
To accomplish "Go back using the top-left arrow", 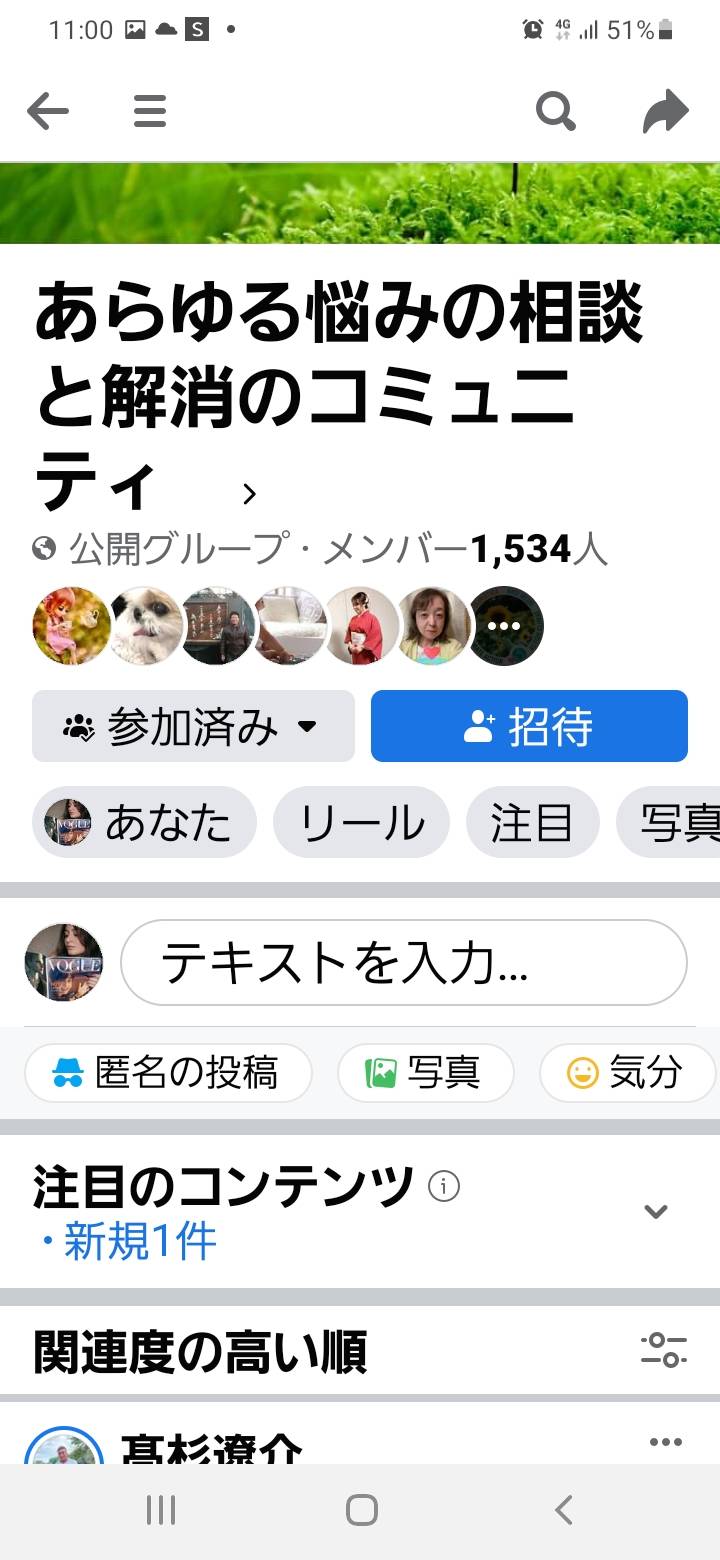I will click(48, 111).
